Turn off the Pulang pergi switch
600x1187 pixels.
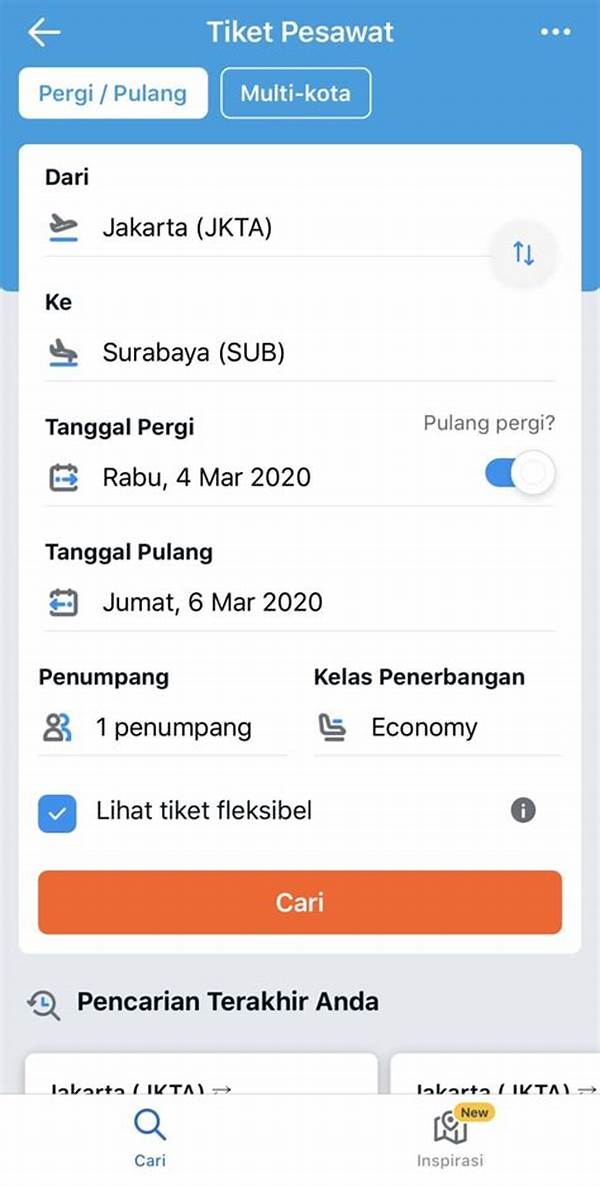pos(520,474)
